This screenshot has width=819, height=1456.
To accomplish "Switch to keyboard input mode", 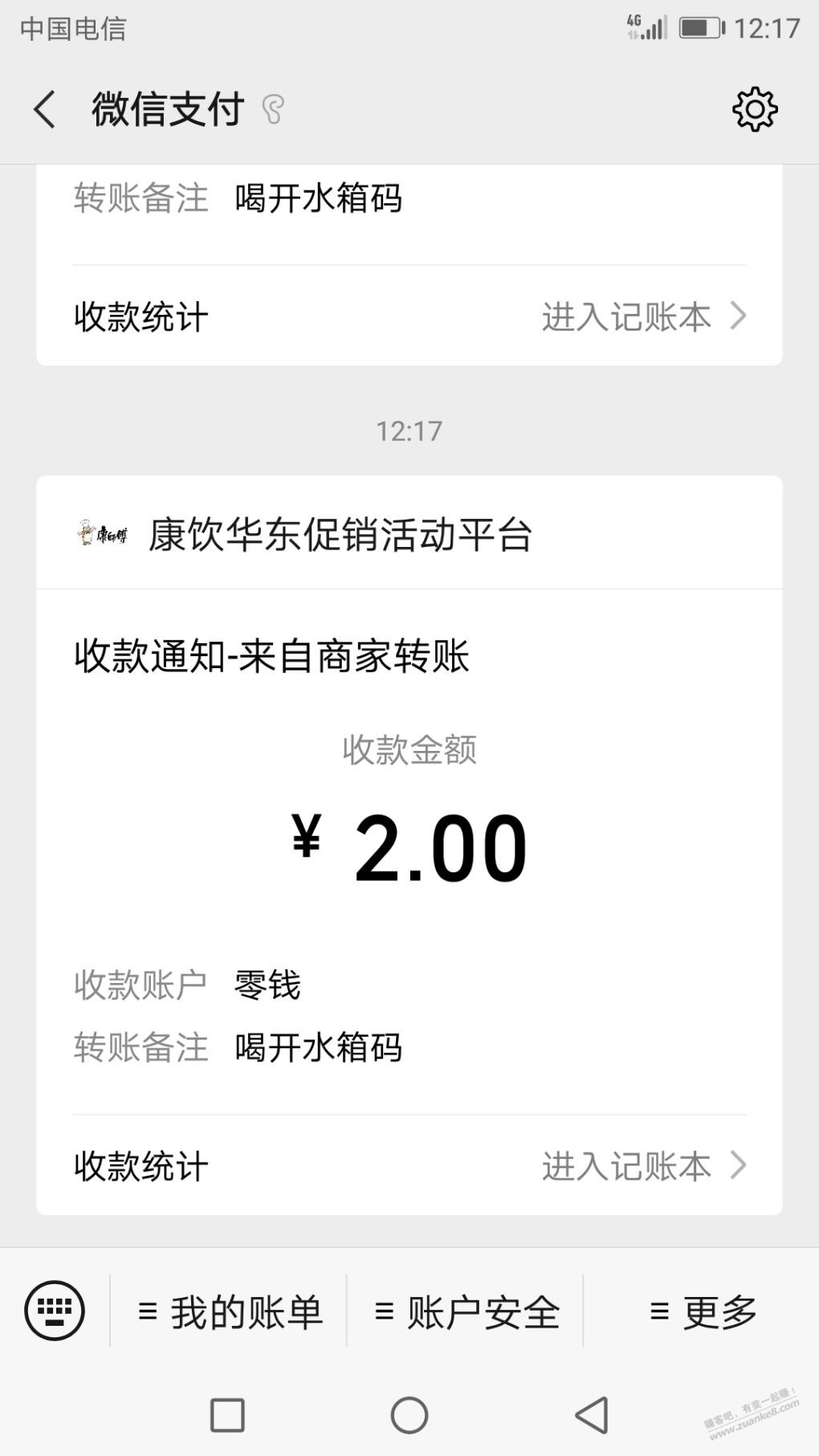I will pyautogui.click(x=55, y=1311).
